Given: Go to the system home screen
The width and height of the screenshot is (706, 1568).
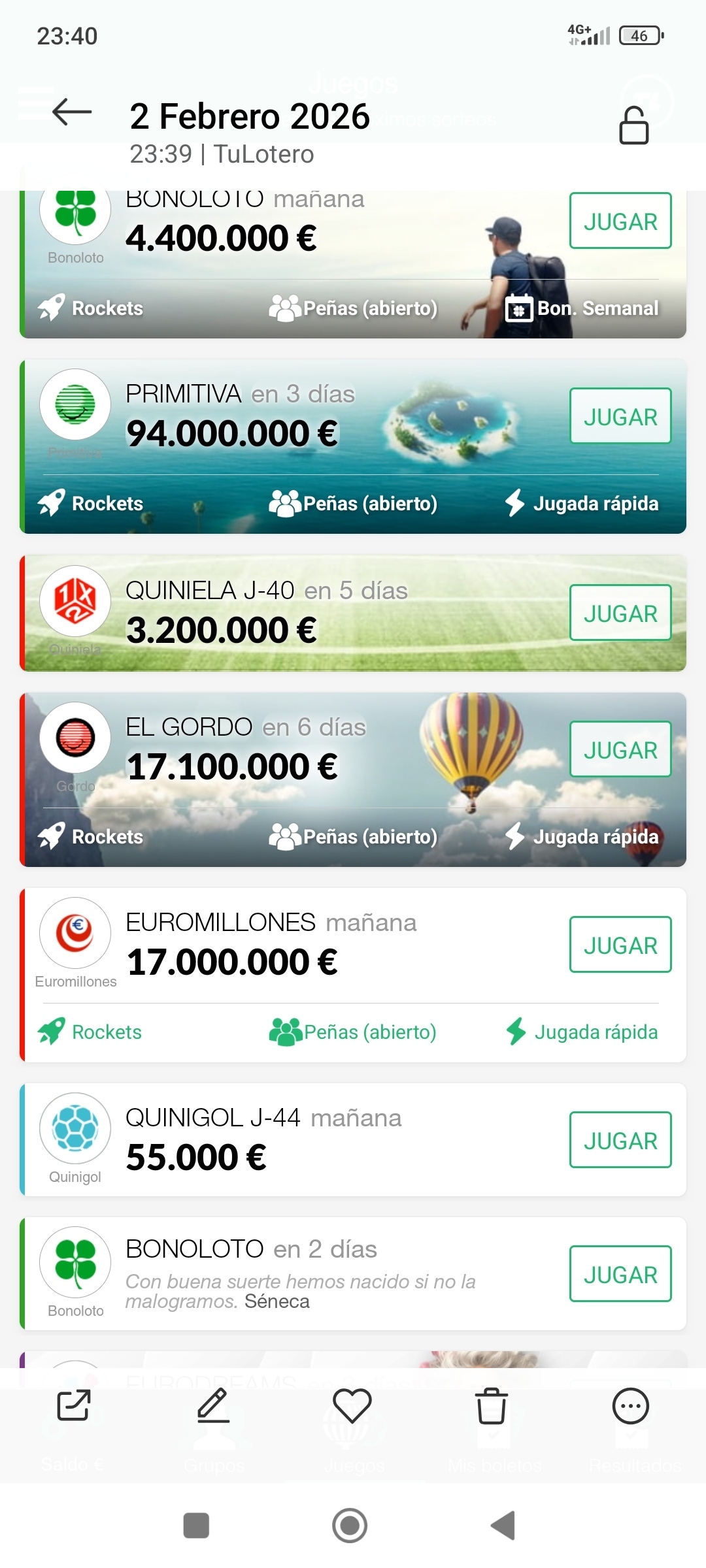Looking at the screenshot, I should (x=350, y=1526).
